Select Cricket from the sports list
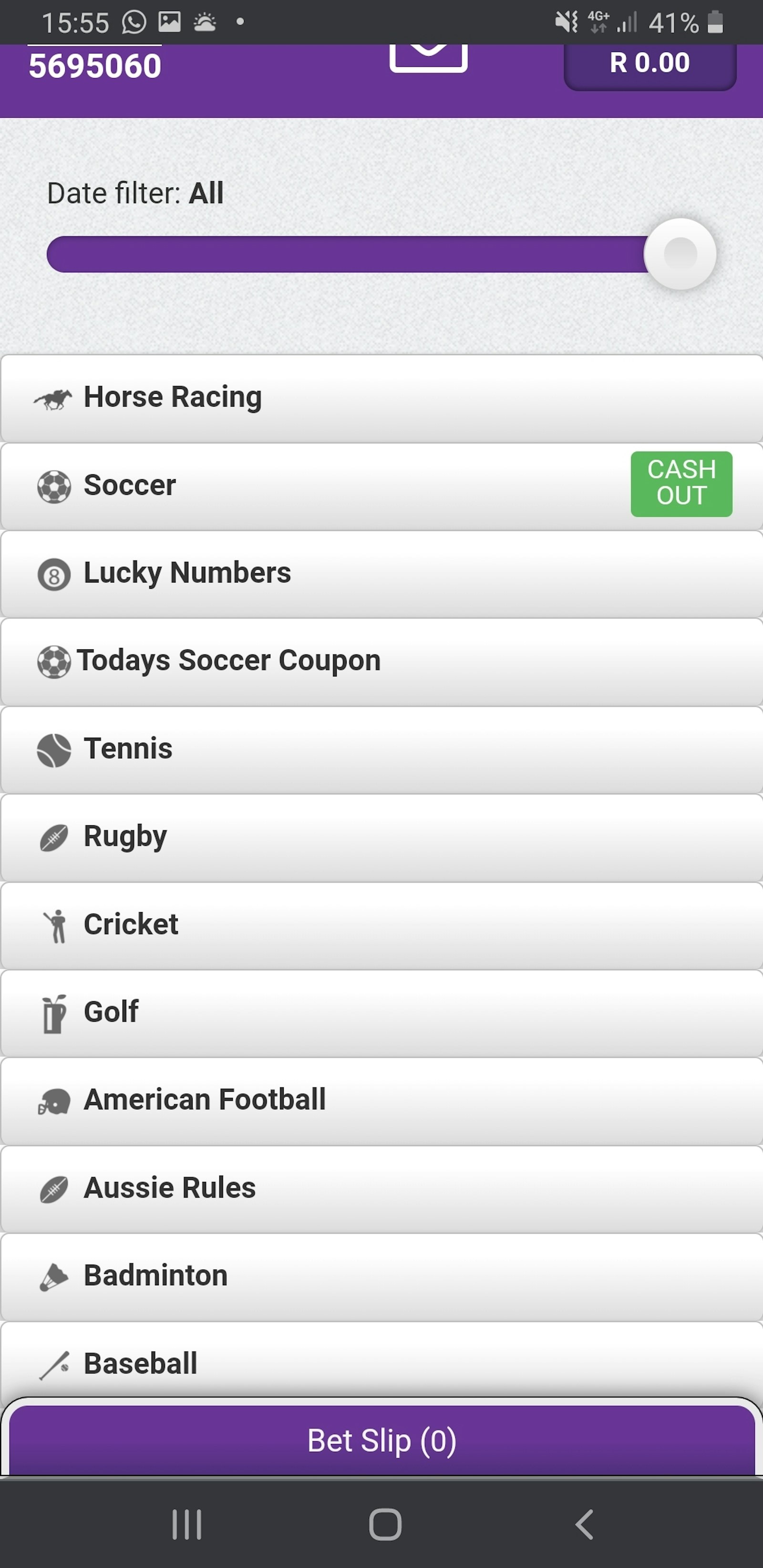Image resolution: width=763 pixels, height=1568 pixels. [x=381, y=925]
